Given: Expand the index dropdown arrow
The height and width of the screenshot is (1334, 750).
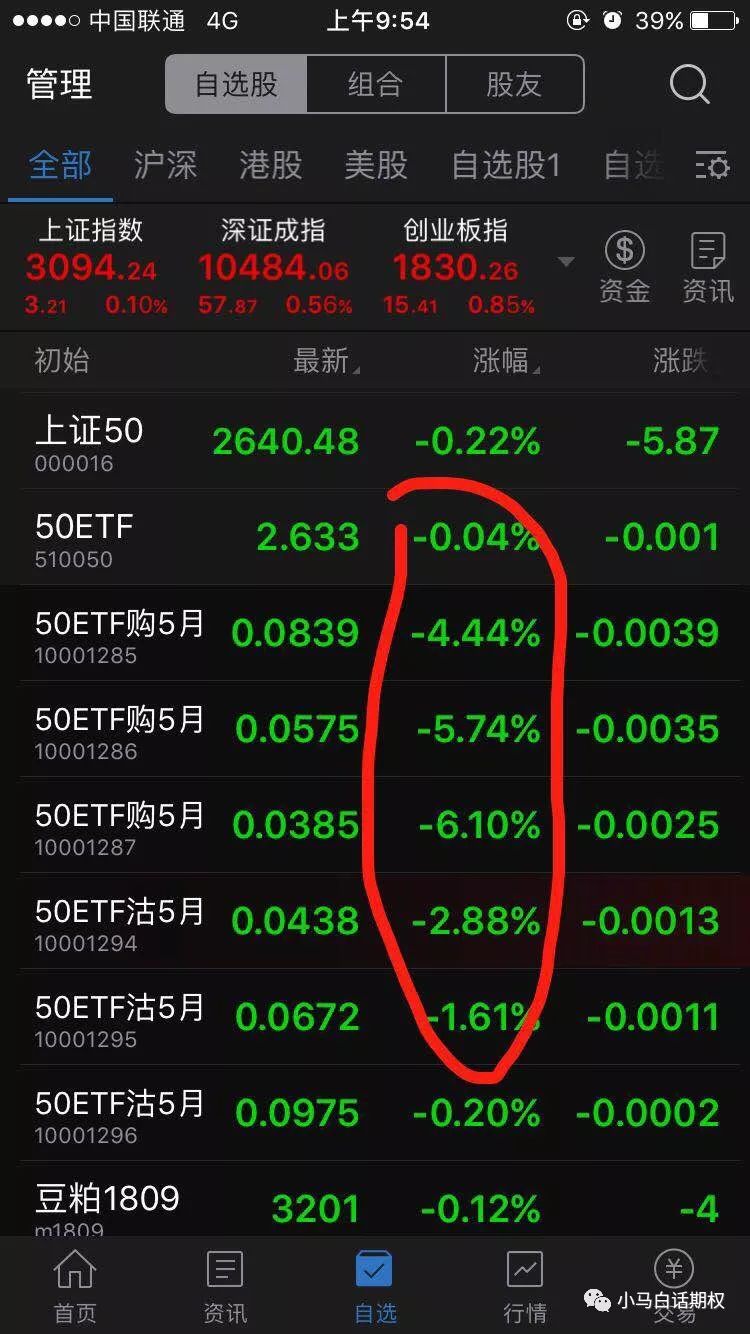Looking at the screenshot, I should coord(566,262).
